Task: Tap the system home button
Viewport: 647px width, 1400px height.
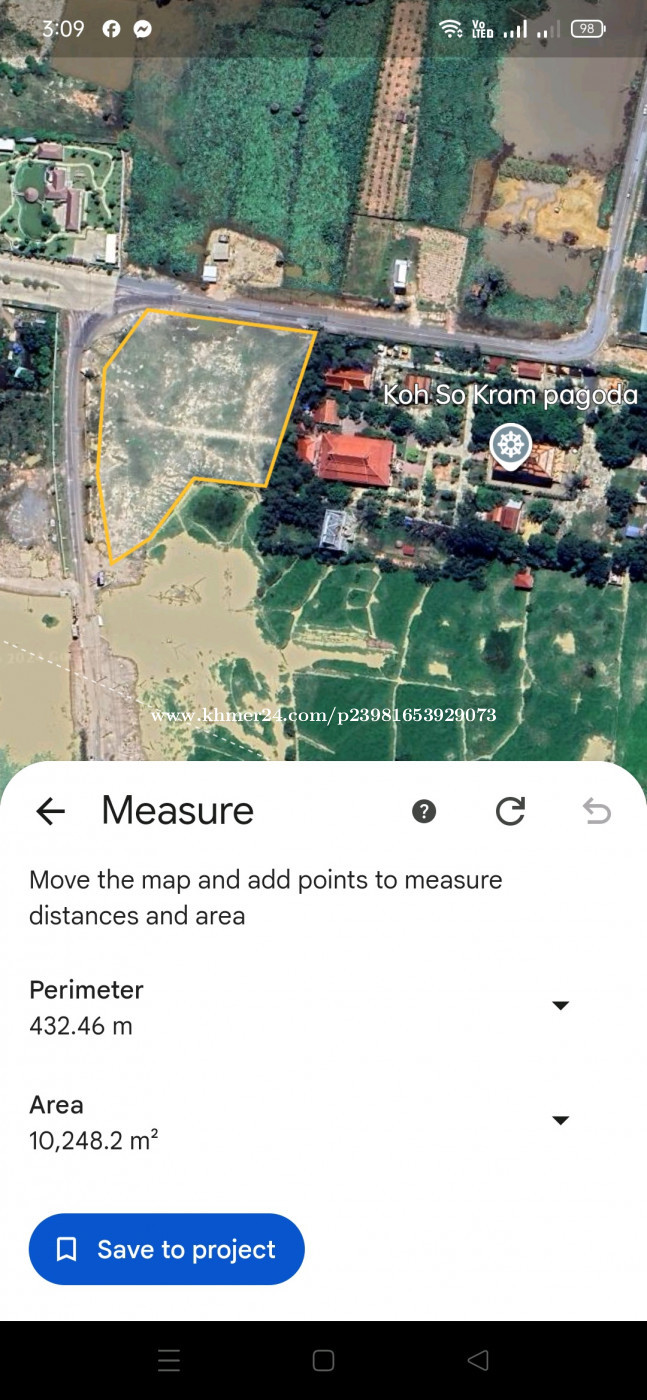Action: [x=323, y=1360]
